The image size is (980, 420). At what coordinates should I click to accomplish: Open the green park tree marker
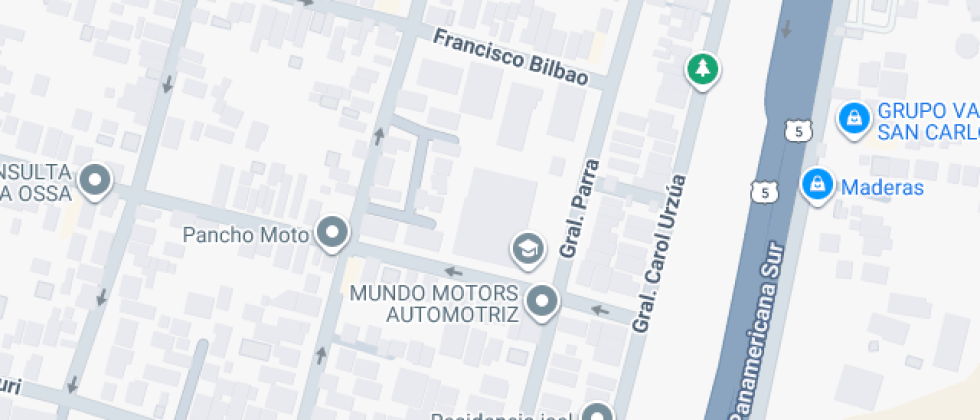point(704,69)
